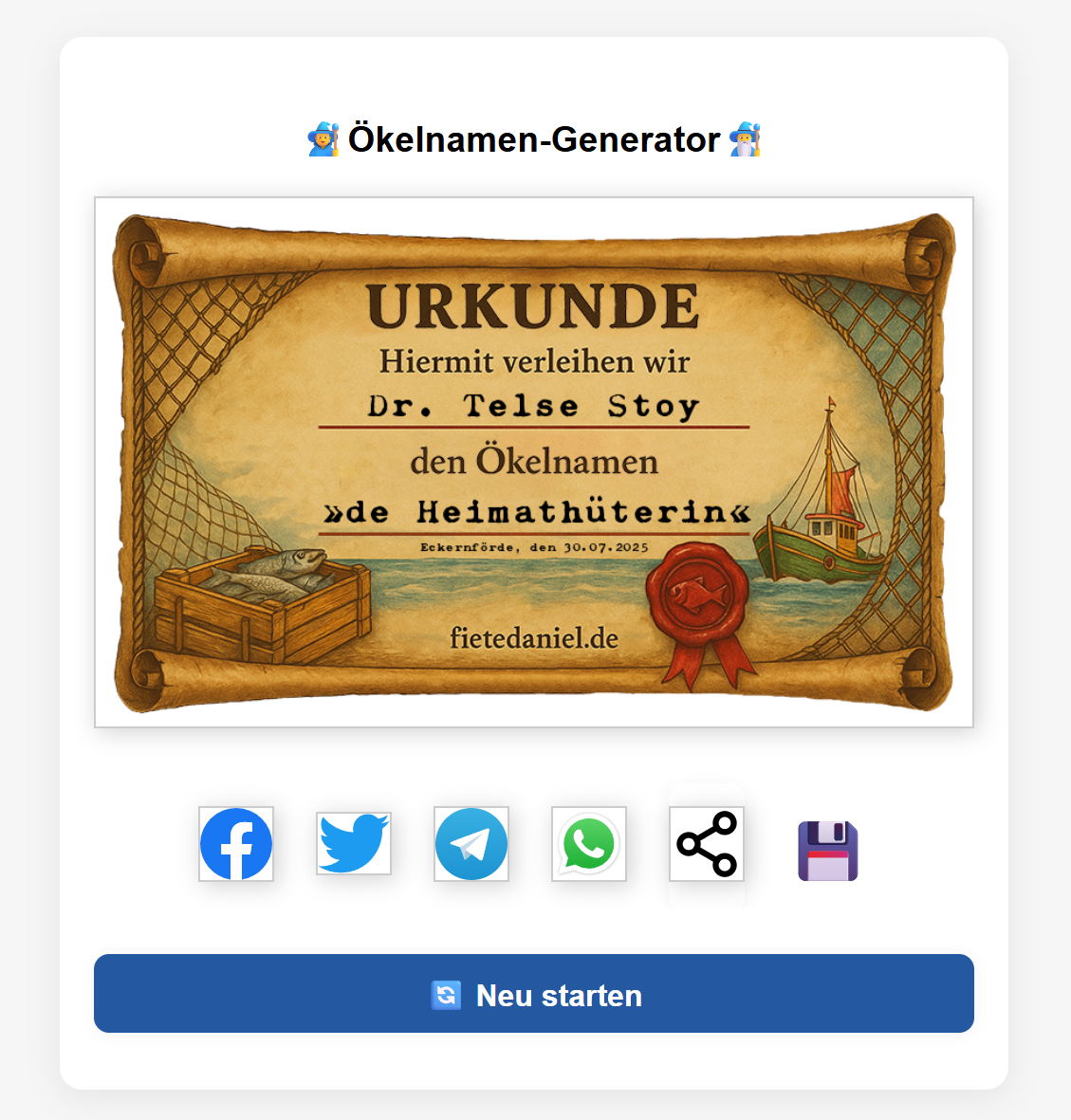
Task: Share the certificate on Twitter
Action: coord(354,843)
